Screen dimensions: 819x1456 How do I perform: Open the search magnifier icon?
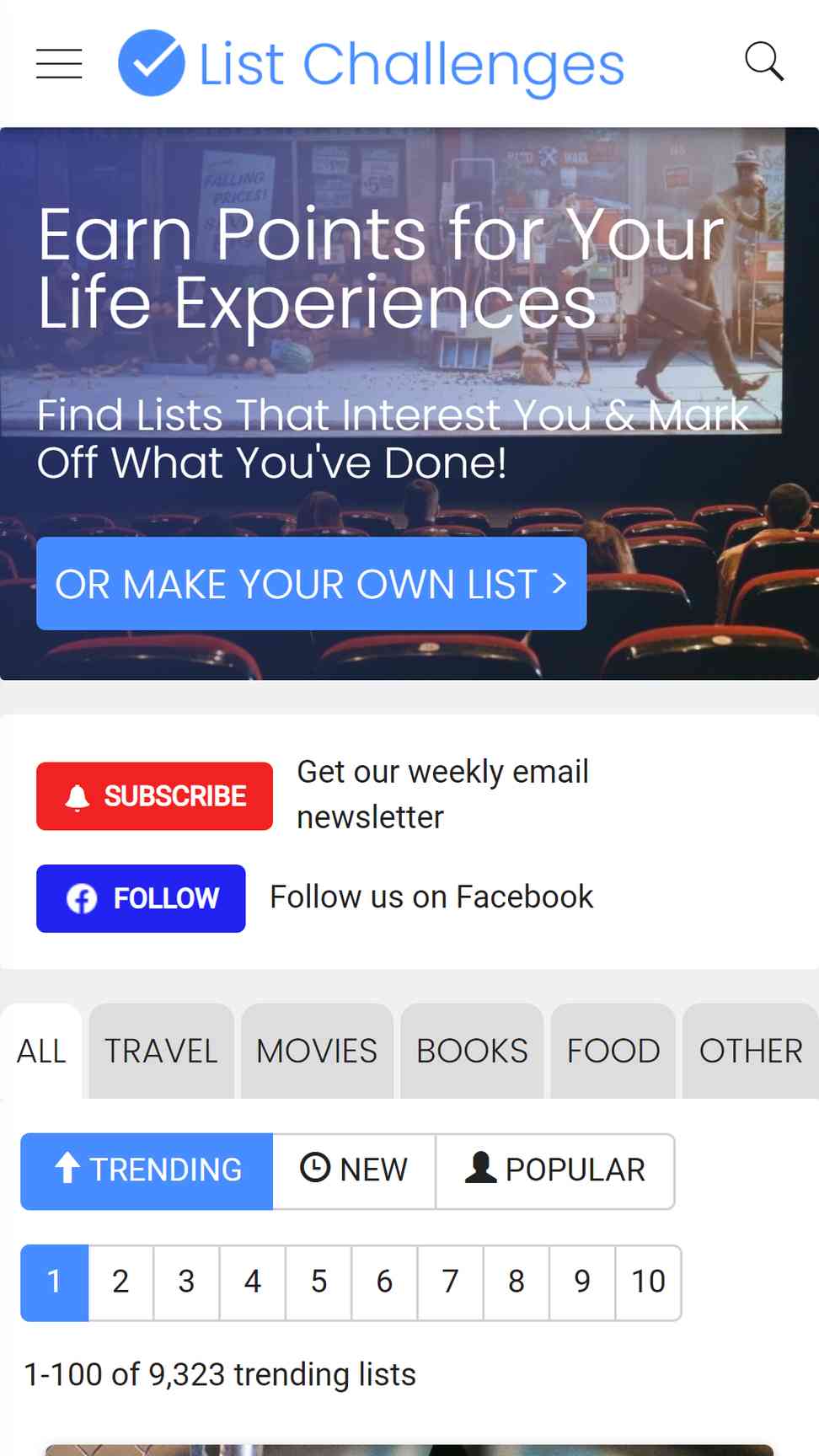[764, 62]
